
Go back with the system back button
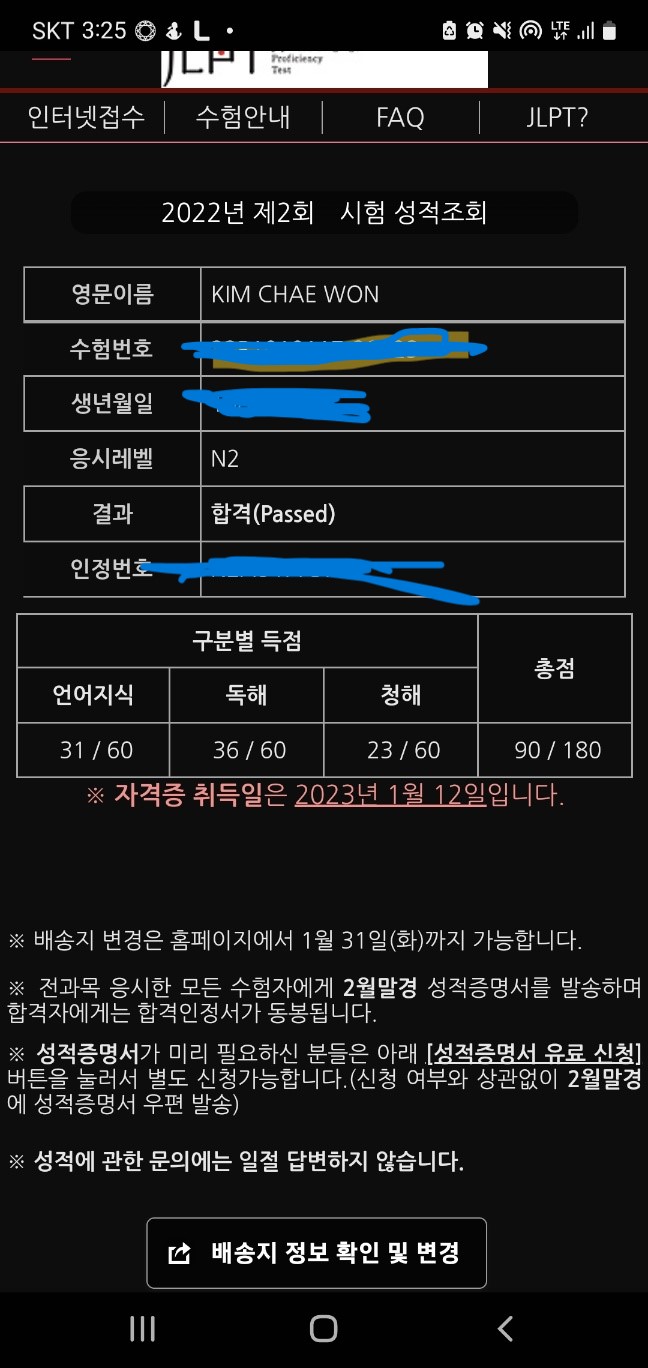(x=505, y=1328)
